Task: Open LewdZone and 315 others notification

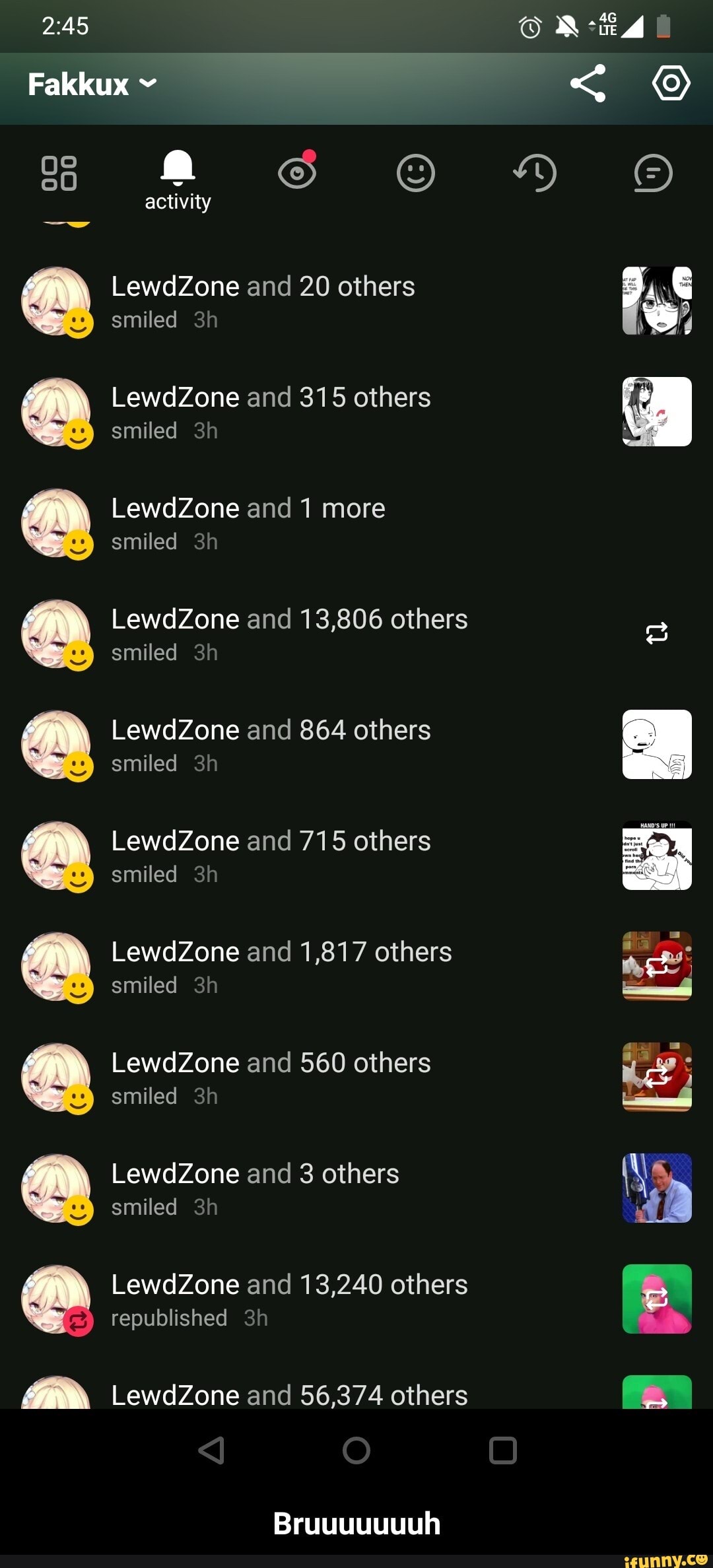Action: tap(271, 411)
